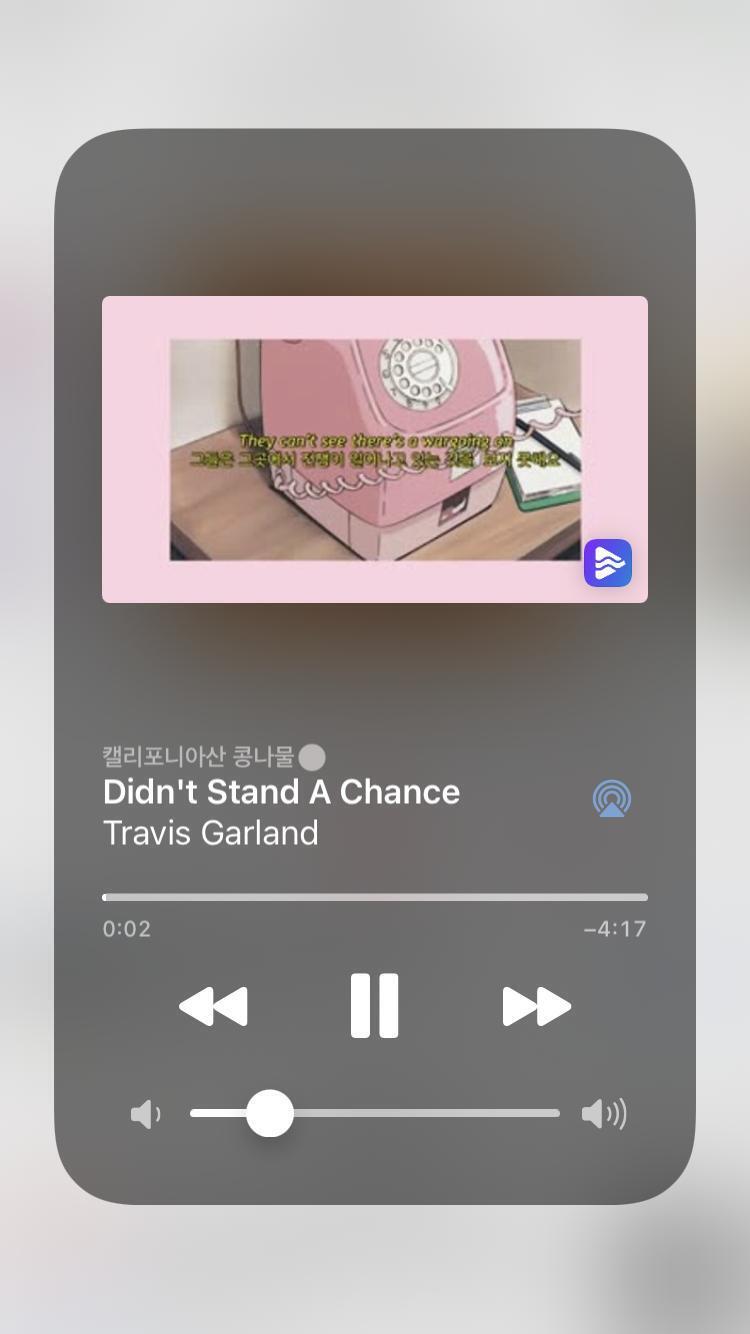Tap the Didn't Stand A Chance title

click(x=281, y=792)
